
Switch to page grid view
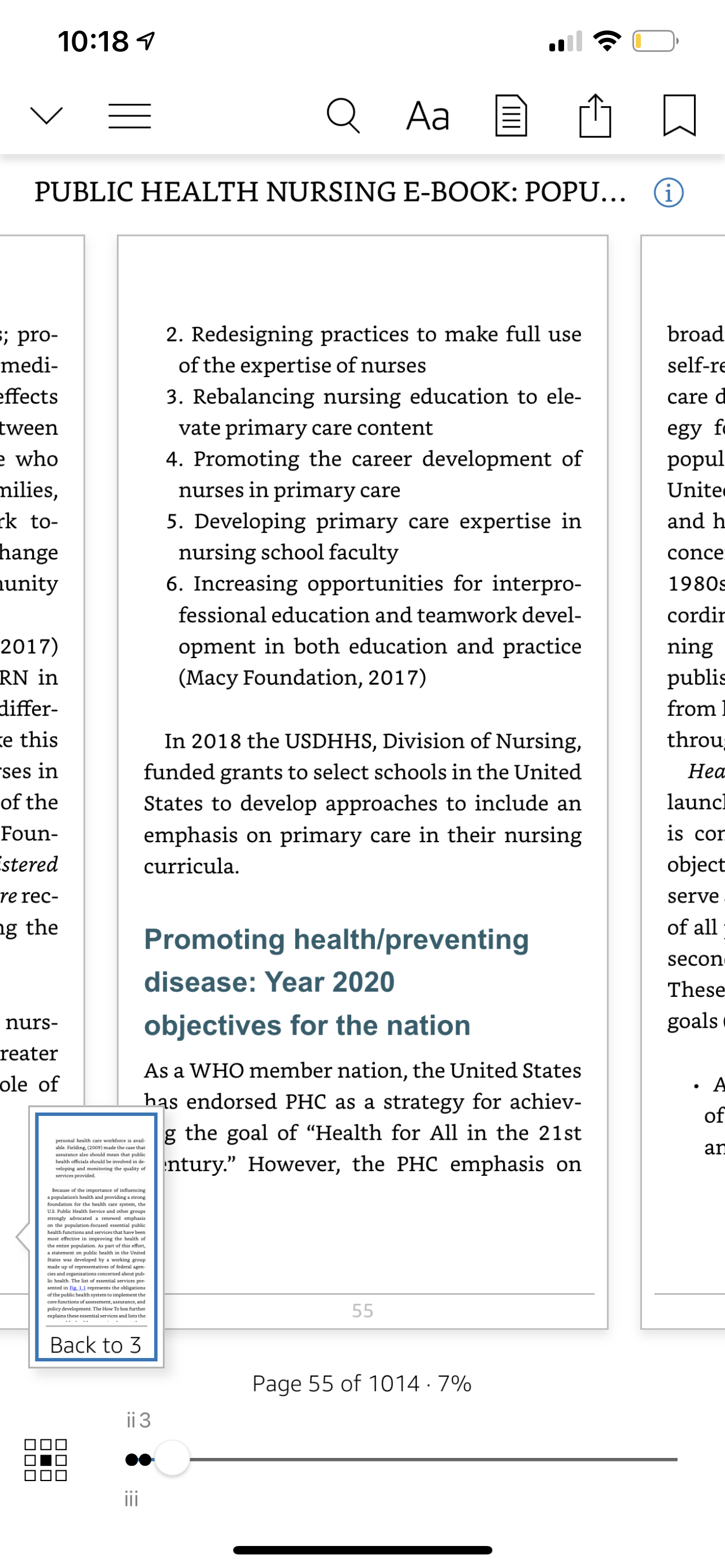coord(45,1460)
